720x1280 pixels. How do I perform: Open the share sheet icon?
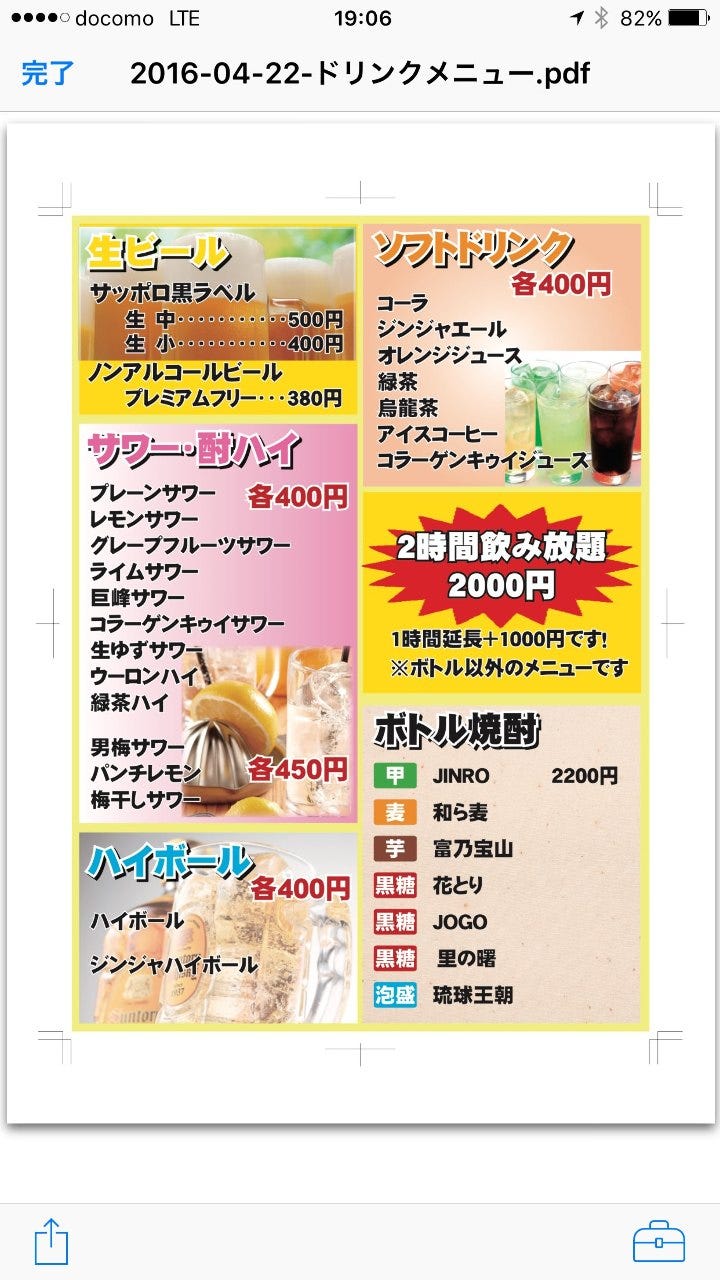[51, 1241]
